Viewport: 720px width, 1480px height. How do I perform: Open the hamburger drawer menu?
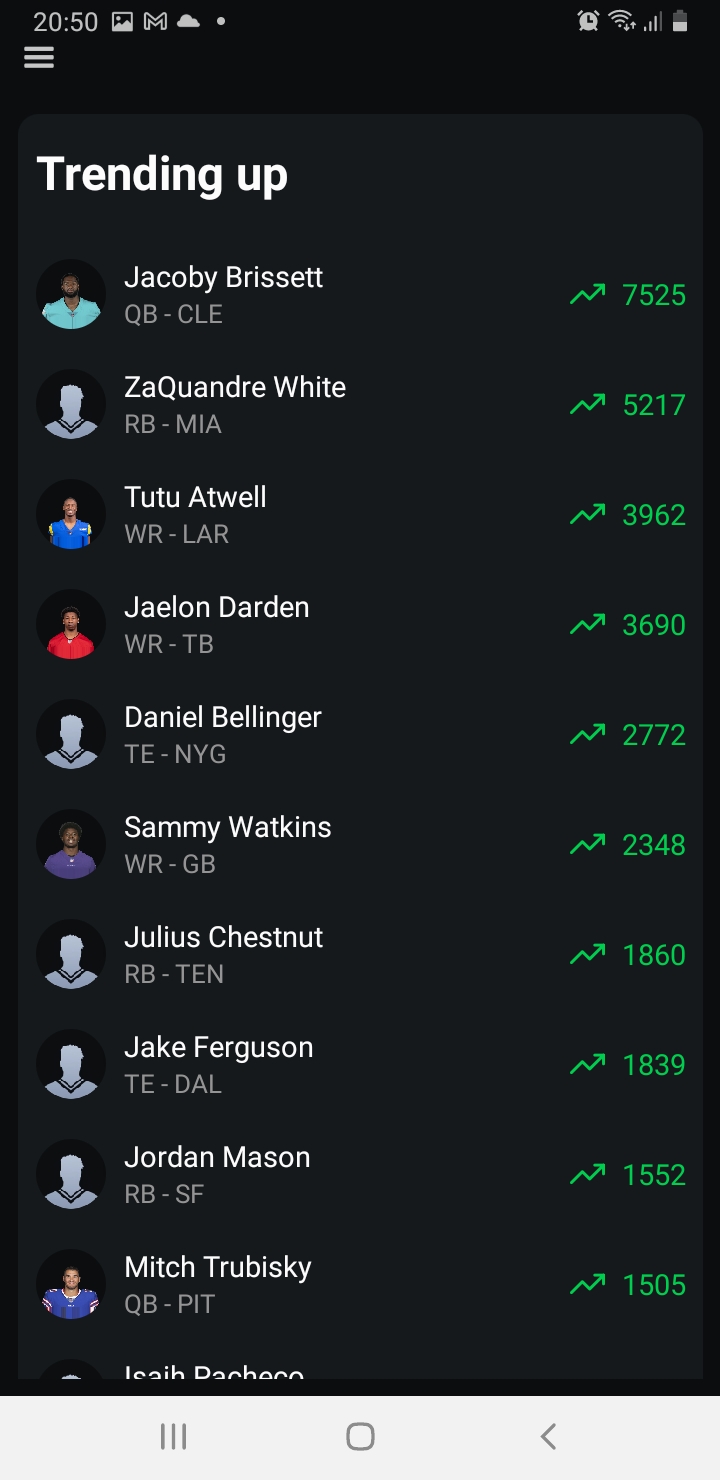tap(39, 58)
